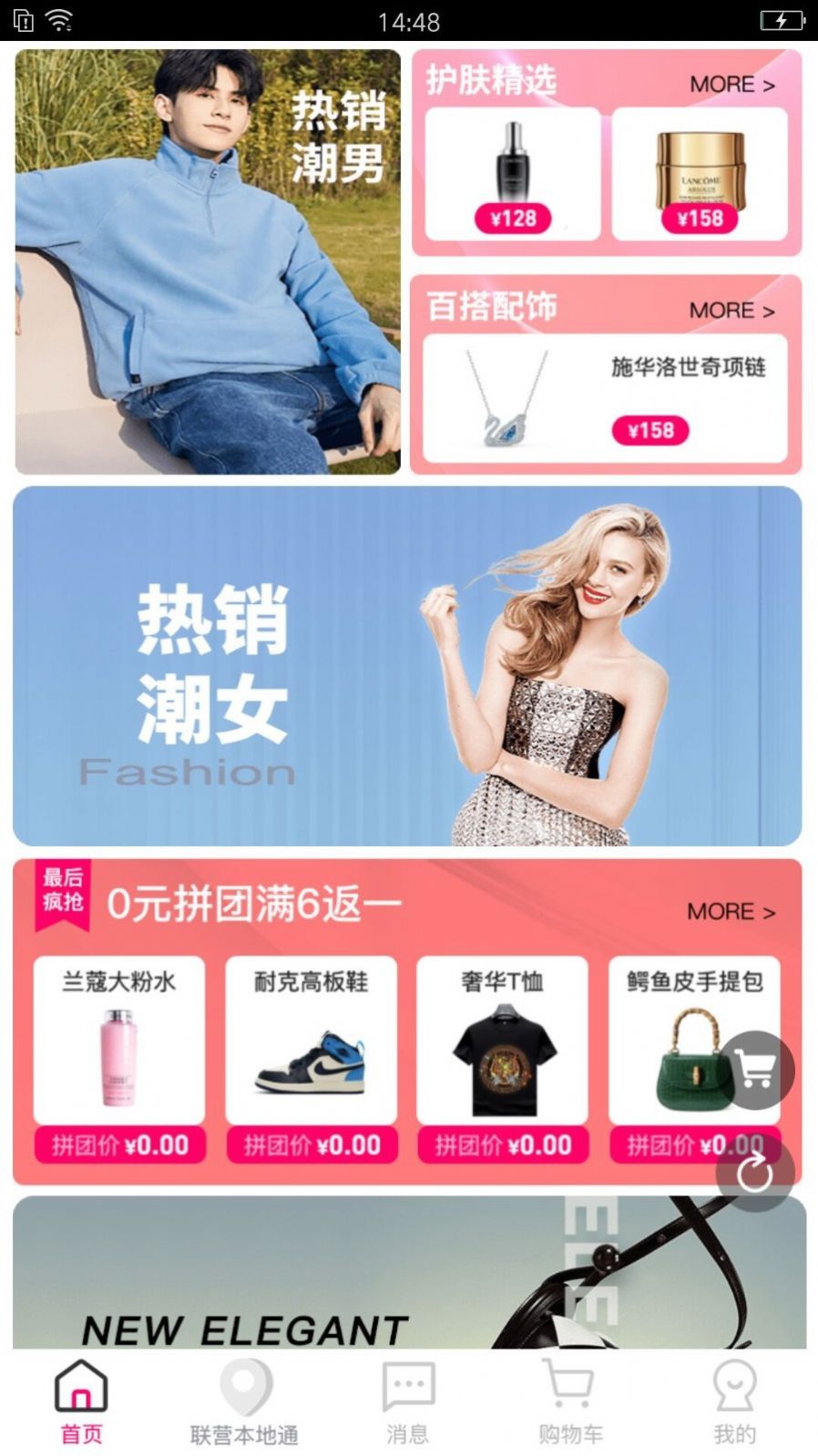Image resolution: width=818 pixels, height=1456 pixels.
Task: Tap the floating refresh button
Action: coord(755,1173)
